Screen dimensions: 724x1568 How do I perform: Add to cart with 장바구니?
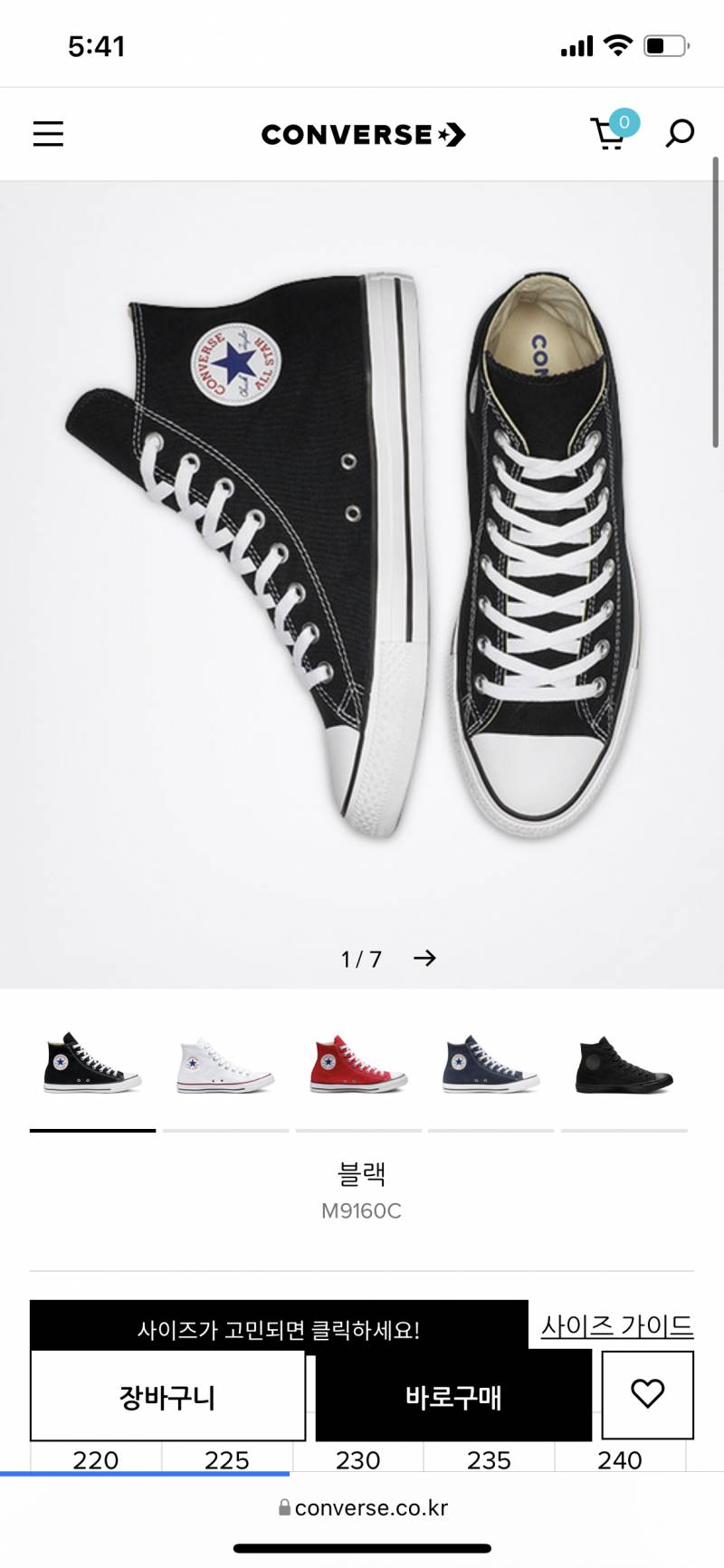(x=167, y=1396)
